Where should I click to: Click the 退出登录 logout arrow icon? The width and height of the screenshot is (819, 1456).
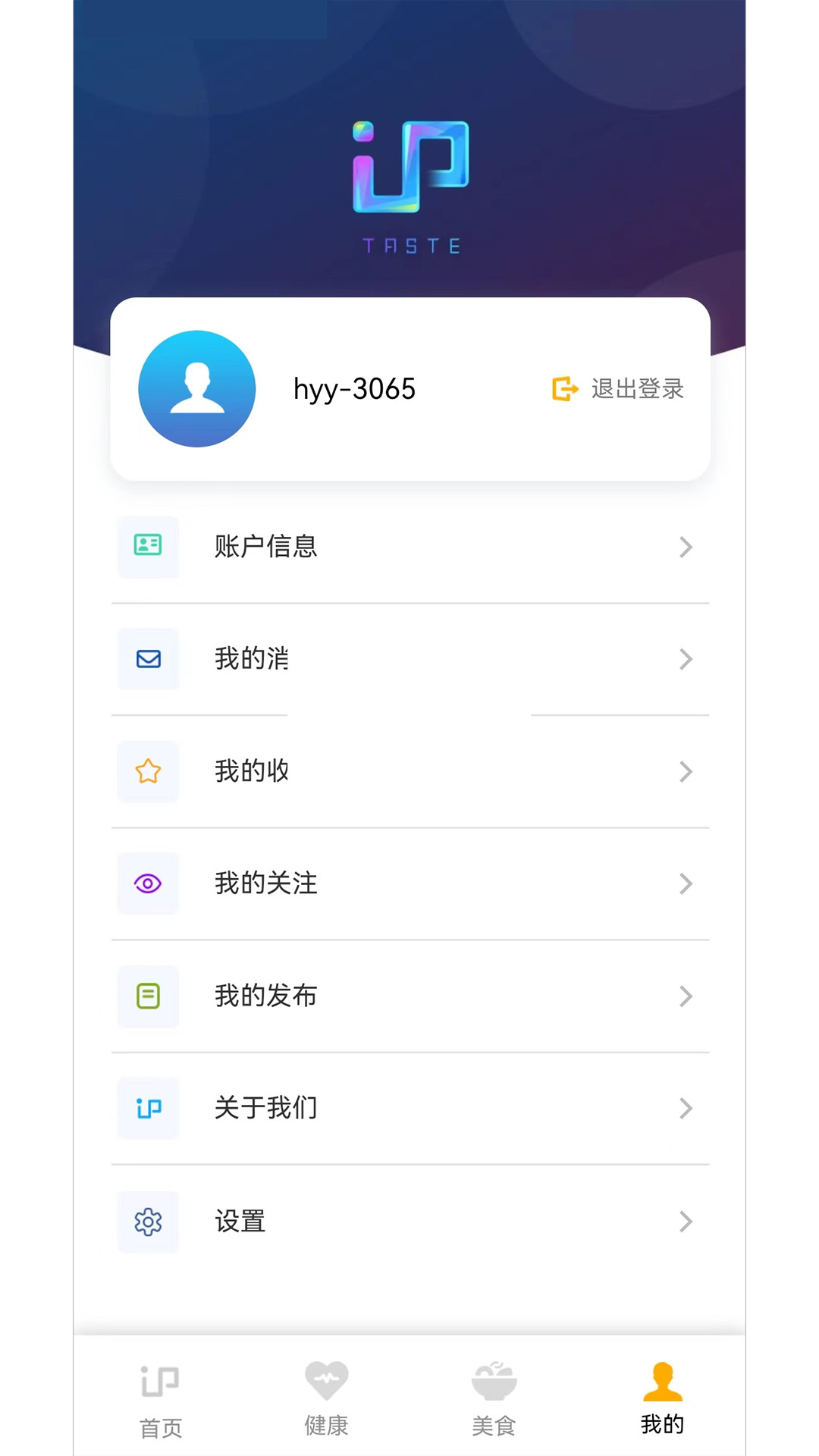[x=565, y=389]
